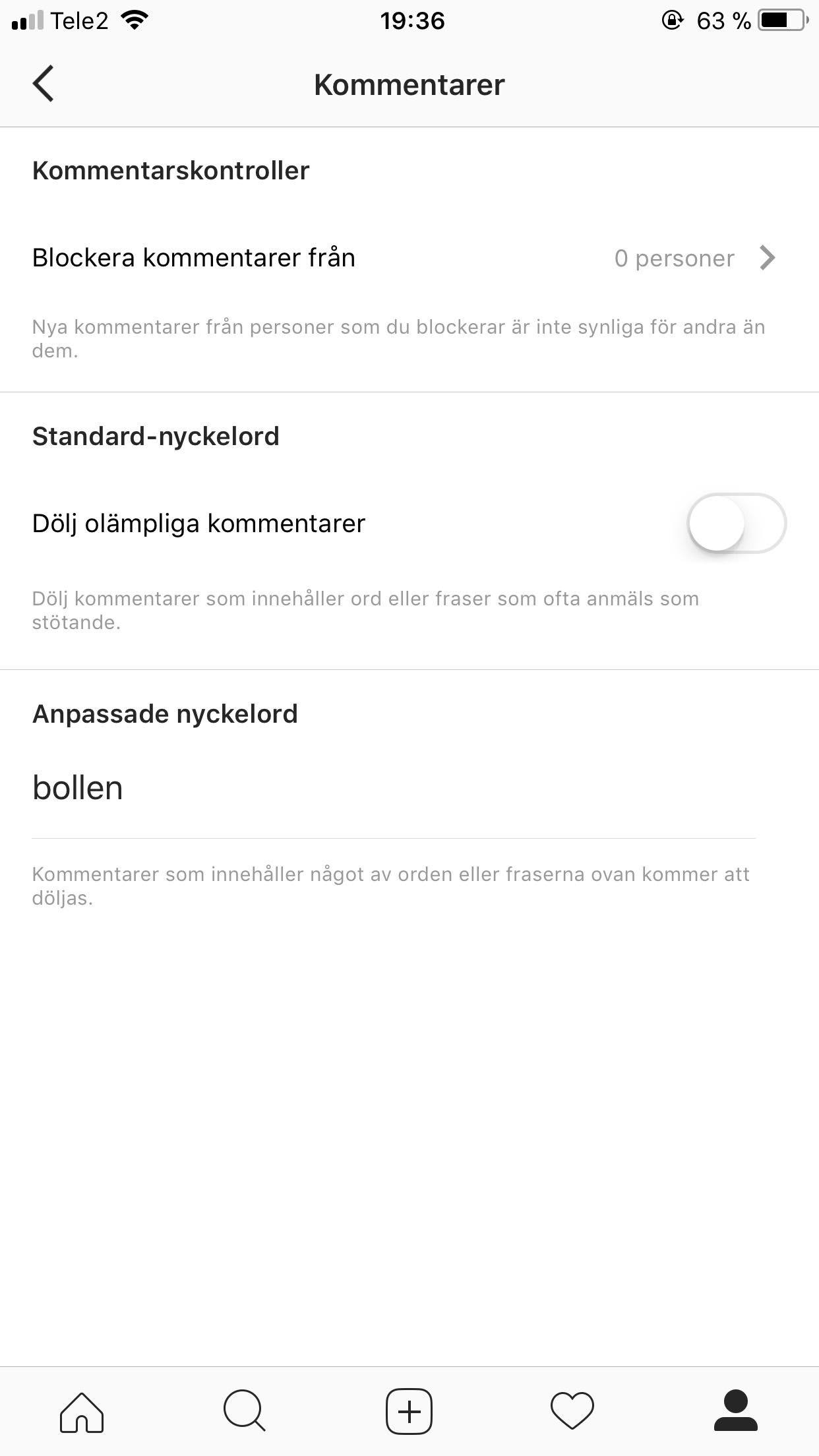Viewport: 819px width, 1456px height.
Task: Enable Dölj olämpliga kommentarer switch
Action: point(736,523)
